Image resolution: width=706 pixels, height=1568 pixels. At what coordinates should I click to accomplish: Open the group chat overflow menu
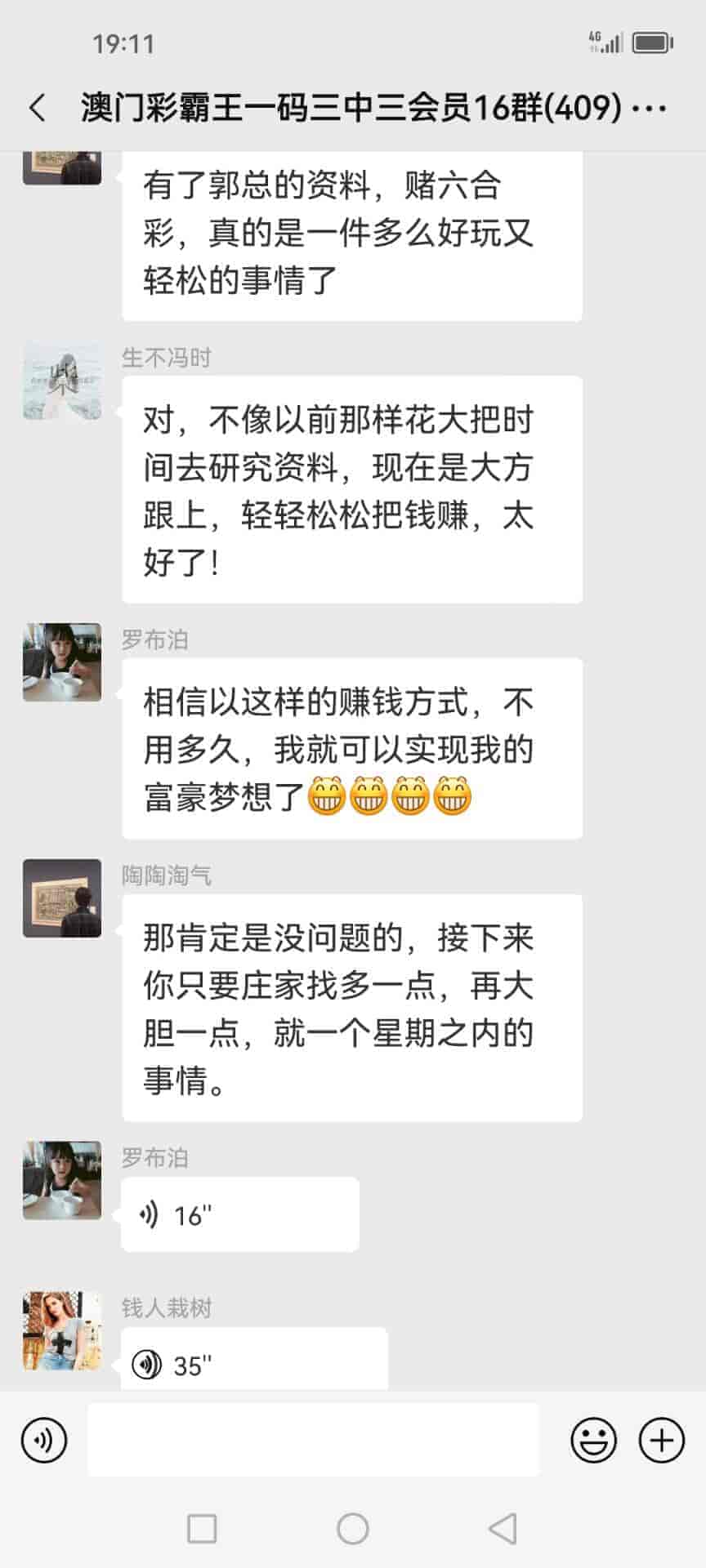pyautogui.click(x=650, y=108)
